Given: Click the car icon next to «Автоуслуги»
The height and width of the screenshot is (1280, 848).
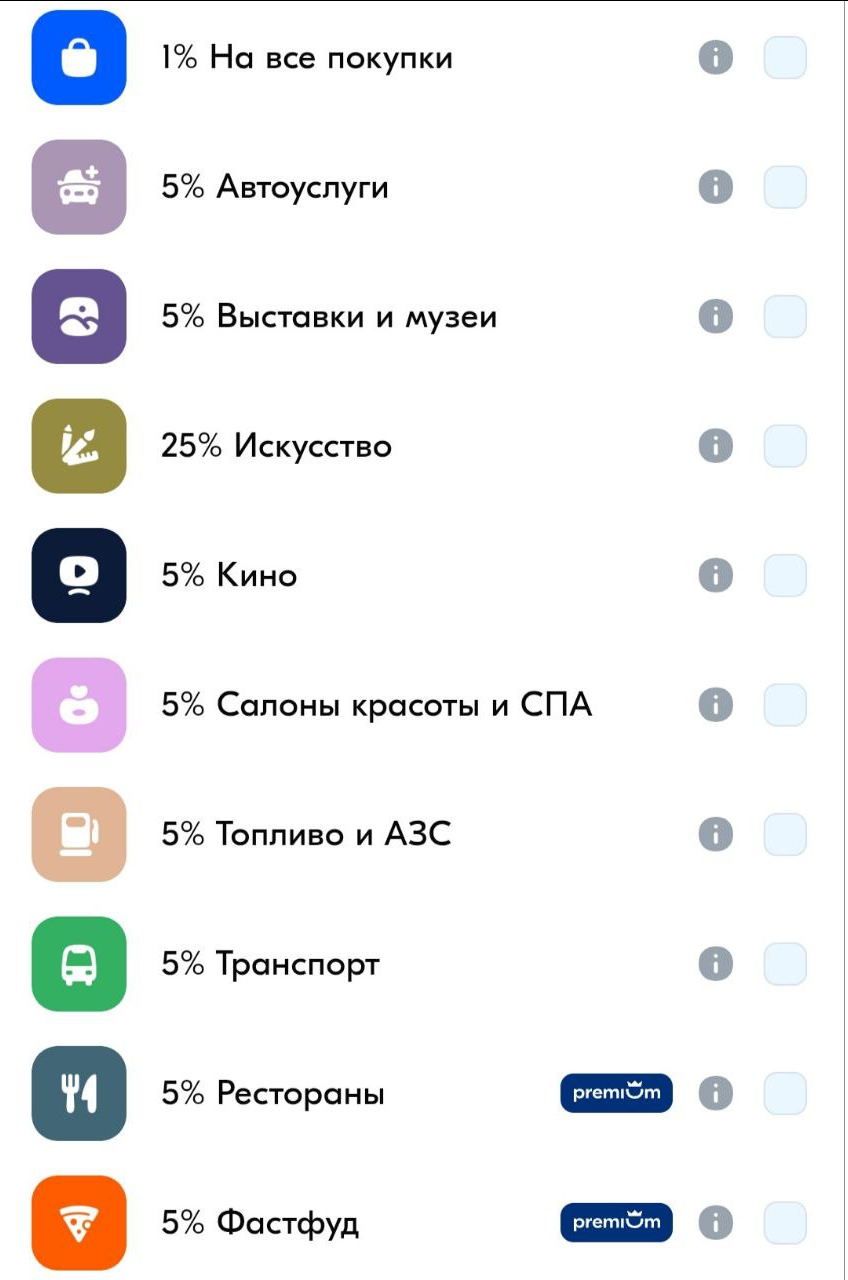Looking at the screenshot, I should [78, 186].
